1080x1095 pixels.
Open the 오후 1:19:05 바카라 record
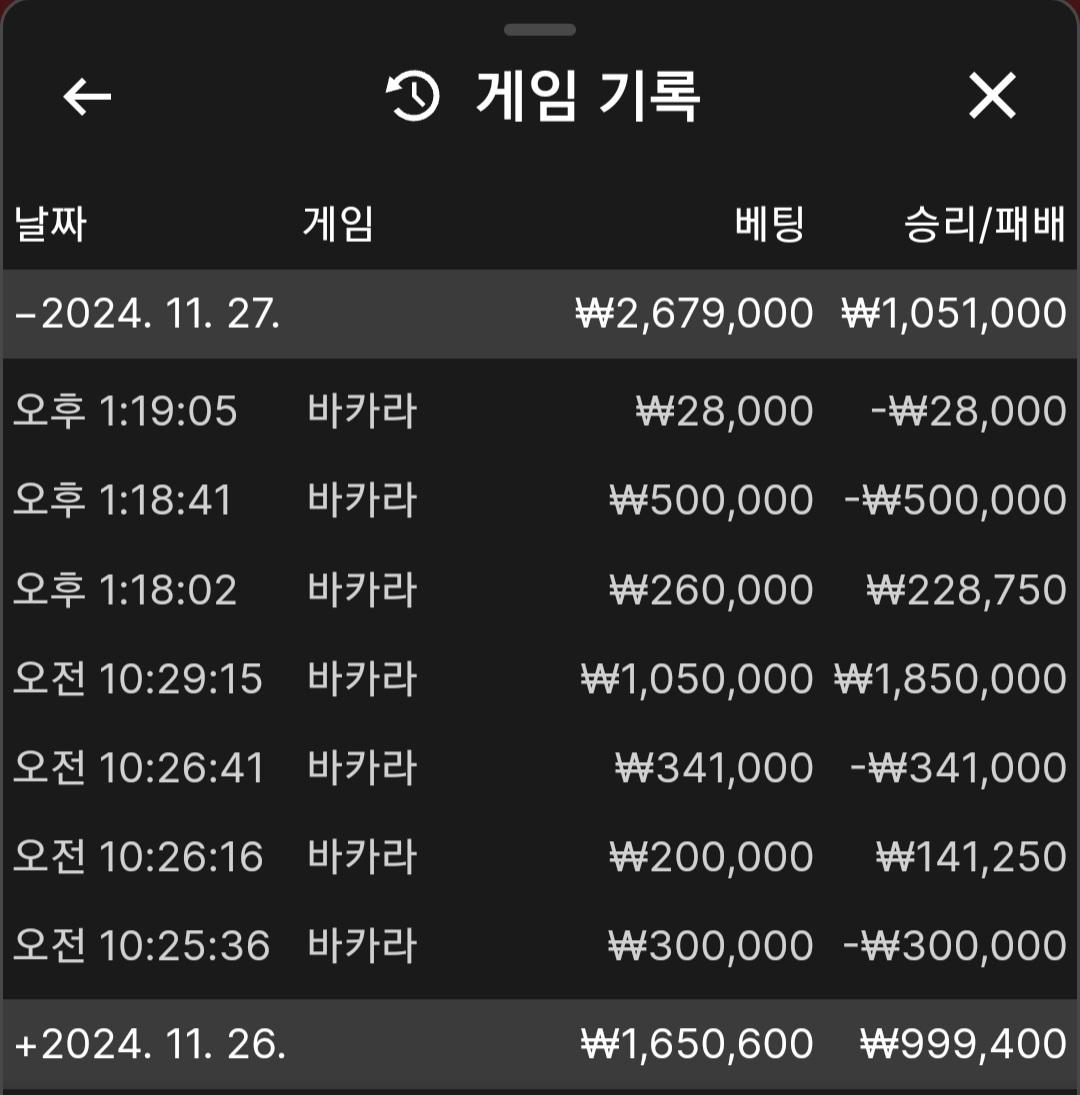point(540,411)
